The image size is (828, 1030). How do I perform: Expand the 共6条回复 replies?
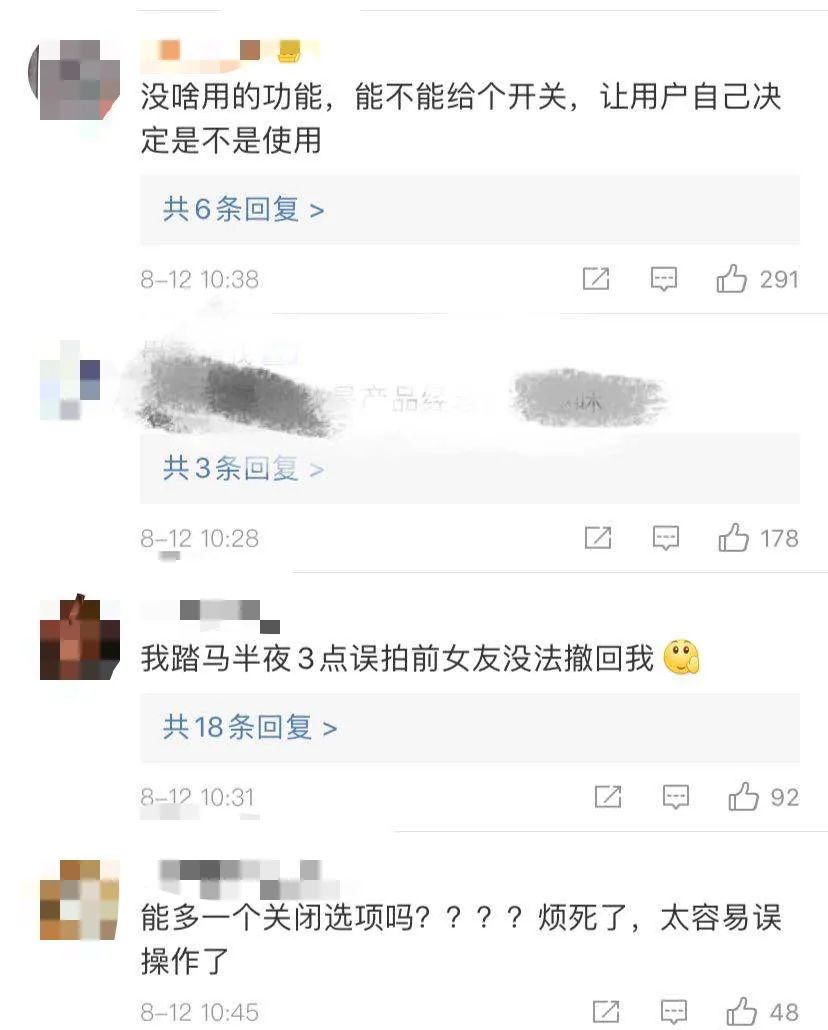pyautogui.click(x=243, y=210)
